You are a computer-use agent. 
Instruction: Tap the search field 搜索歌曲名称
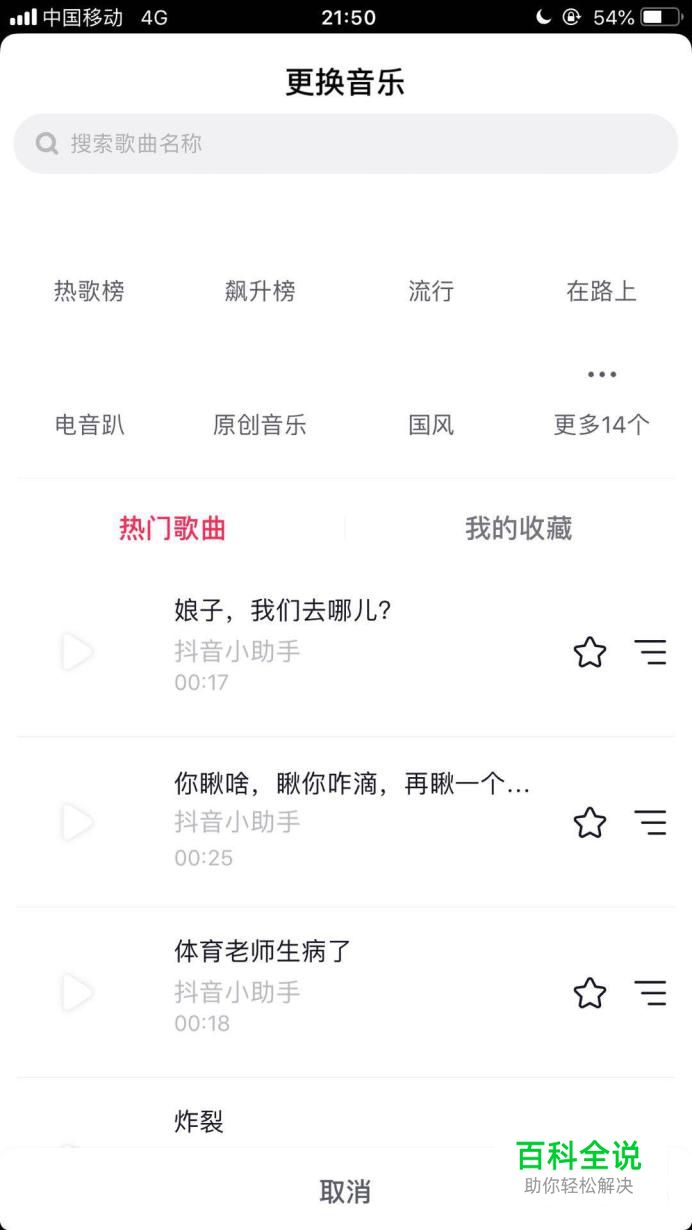tap(346, 144)
